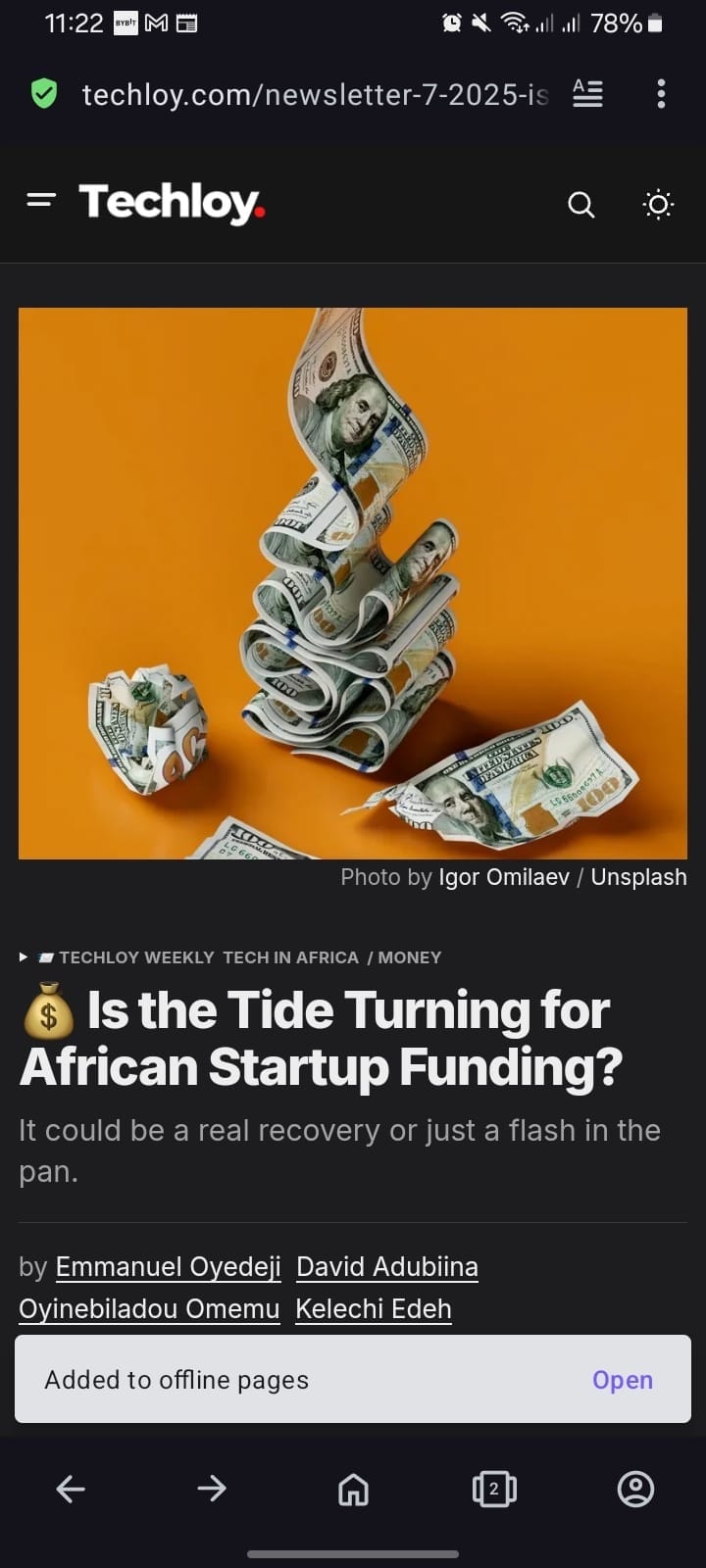Search the Techloy site
Viewport: 706px width, 1568px height.
pos(581,204)
